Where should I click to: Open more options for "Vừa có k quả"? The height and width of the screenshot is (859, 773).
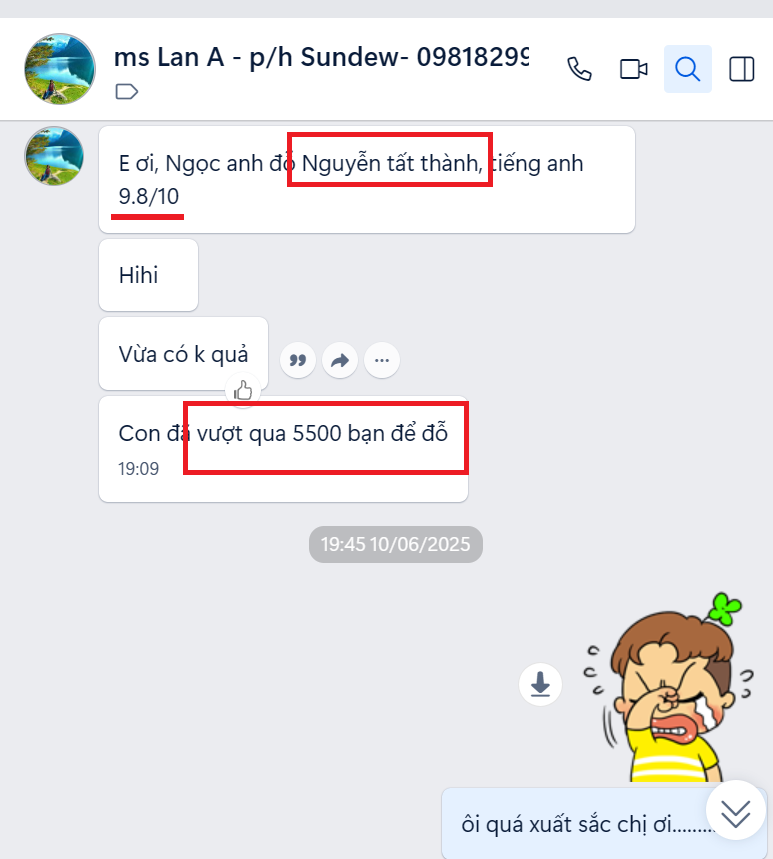pos(382,360)
